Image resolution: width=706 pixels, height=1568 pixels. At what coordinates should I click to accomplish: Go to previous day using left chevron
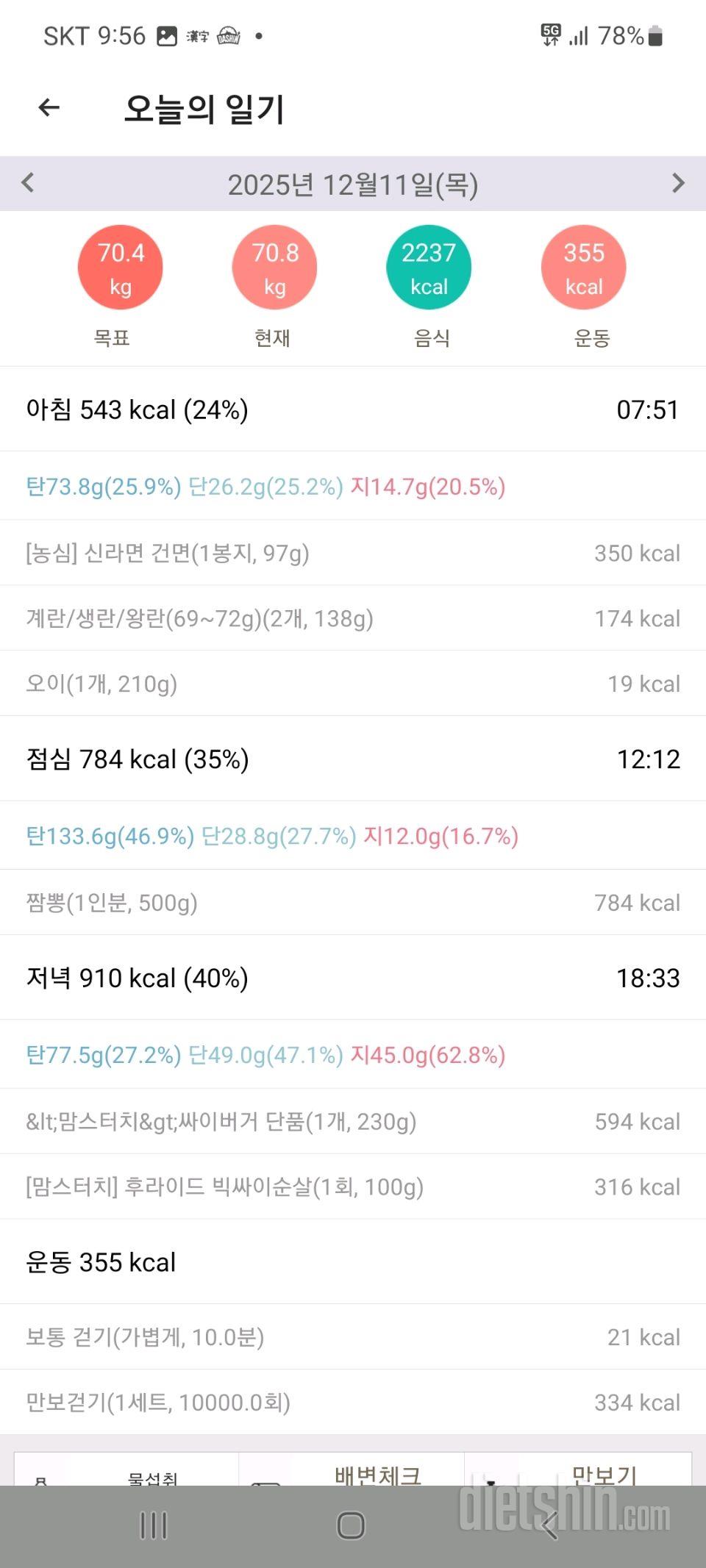tap(28, 184)
